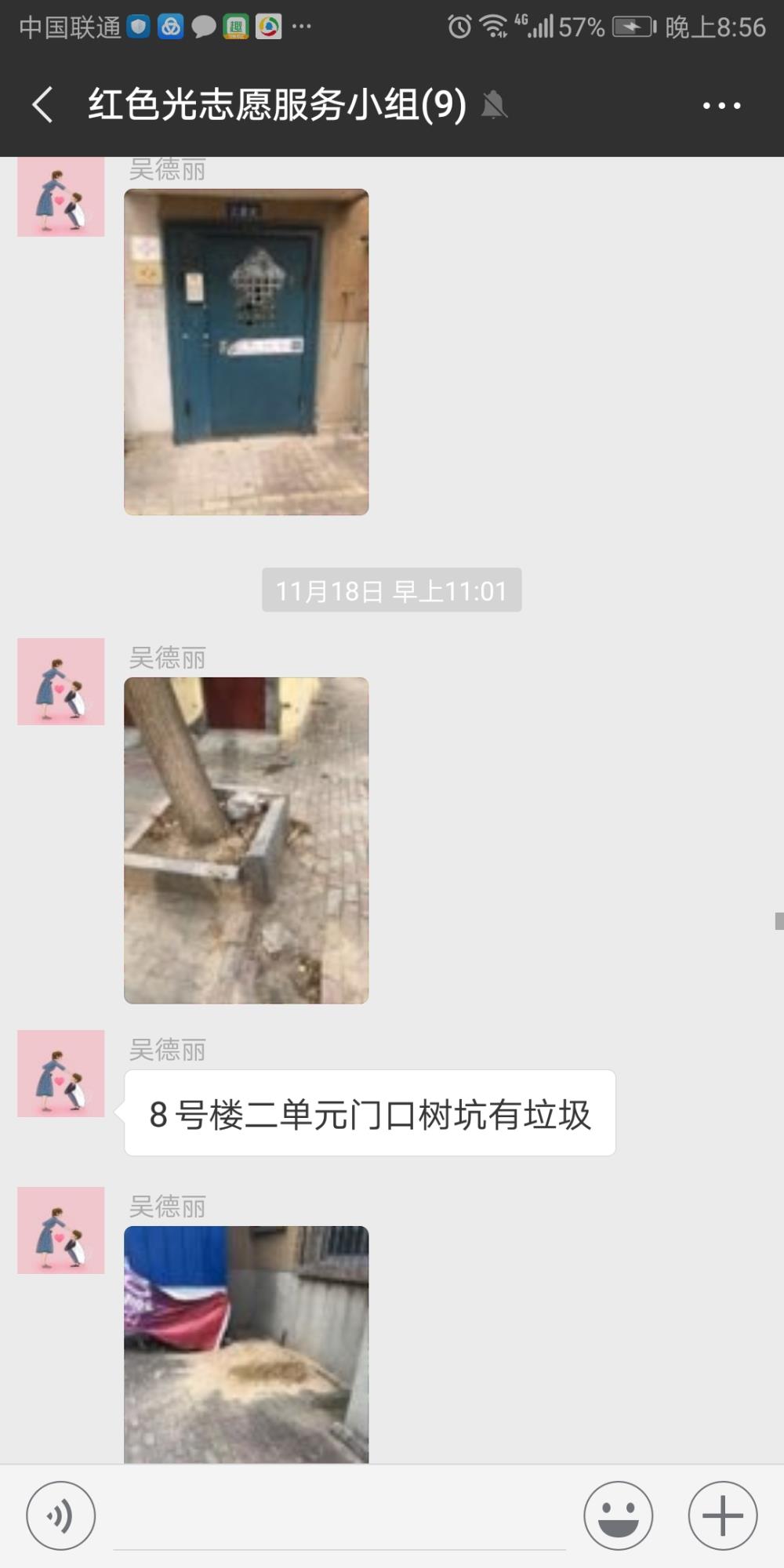Open the chat info three-dot menu
784x1568 pixels.
pos(721,105)
